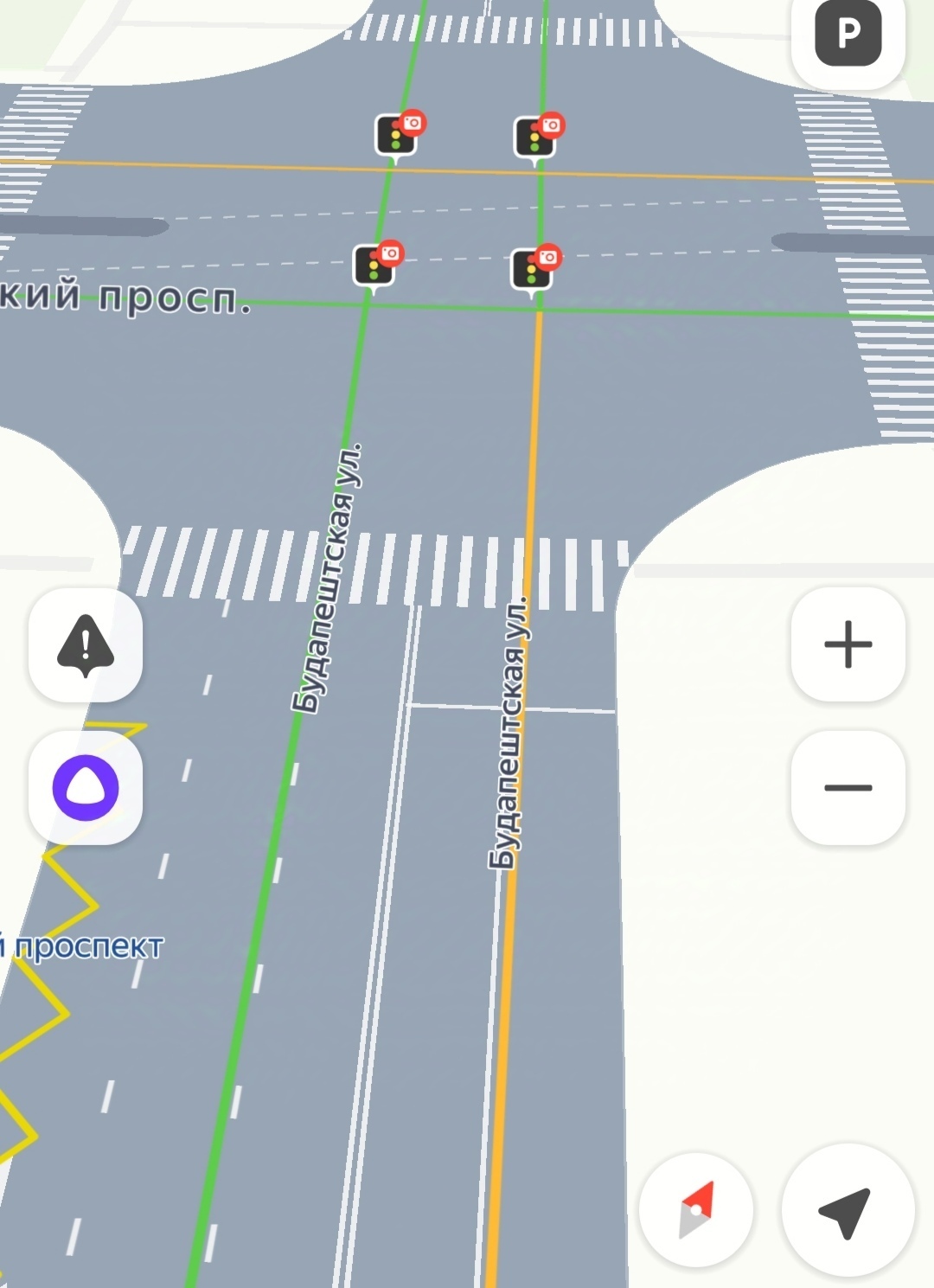This screenshot has width=934, height=1288.
Task: Report a road event with warning icon
Action: [86, 645]
